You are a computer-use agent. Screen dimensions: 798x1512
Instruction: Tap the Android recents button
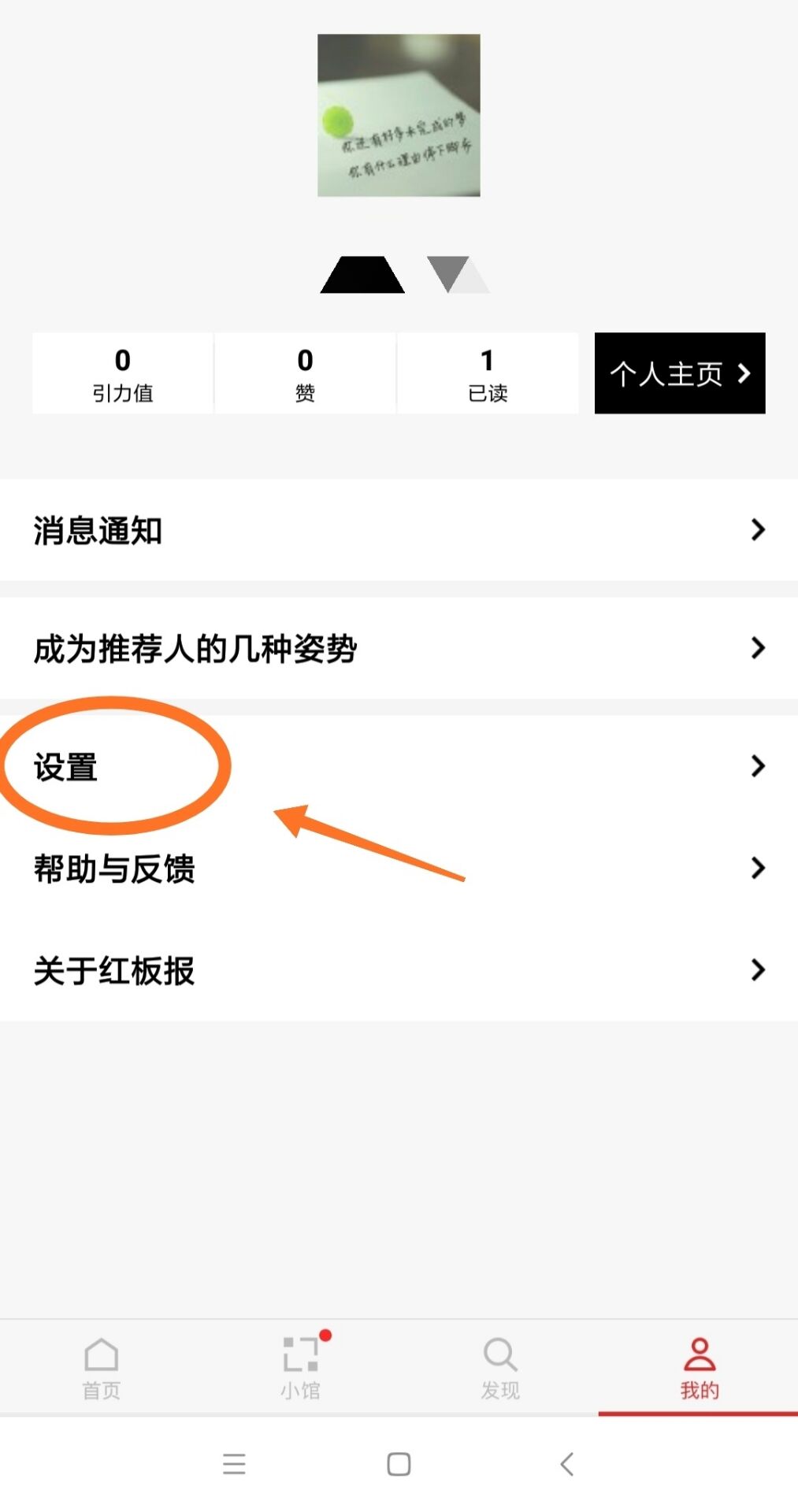click(x=233, y=1464)
